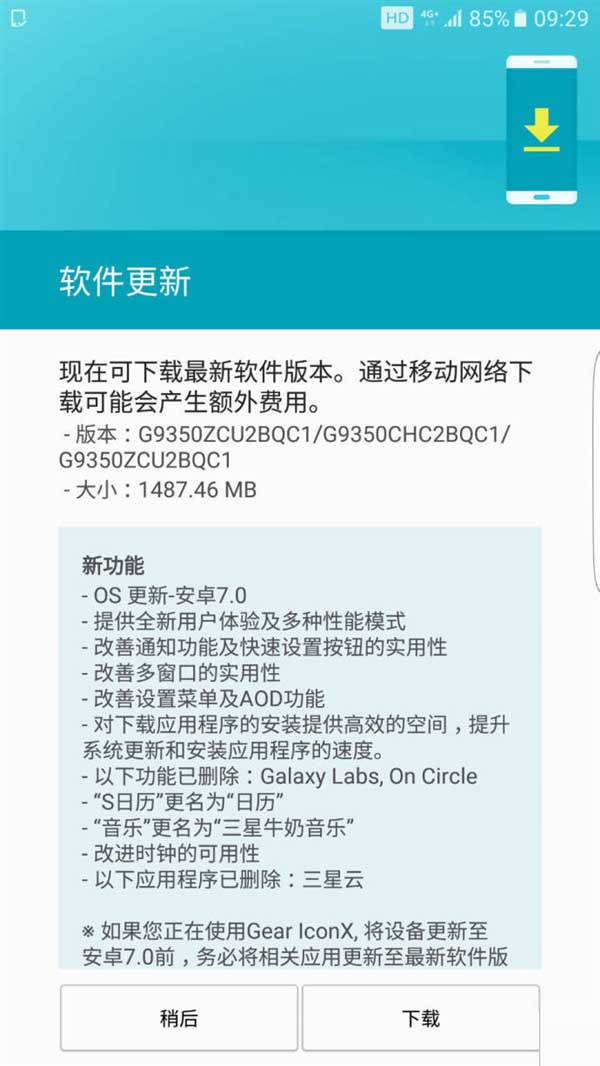The height and width of the screenshot is (1066, 600).
Task: Tap 下载 to download the update
Action: tap(420, 1019)
